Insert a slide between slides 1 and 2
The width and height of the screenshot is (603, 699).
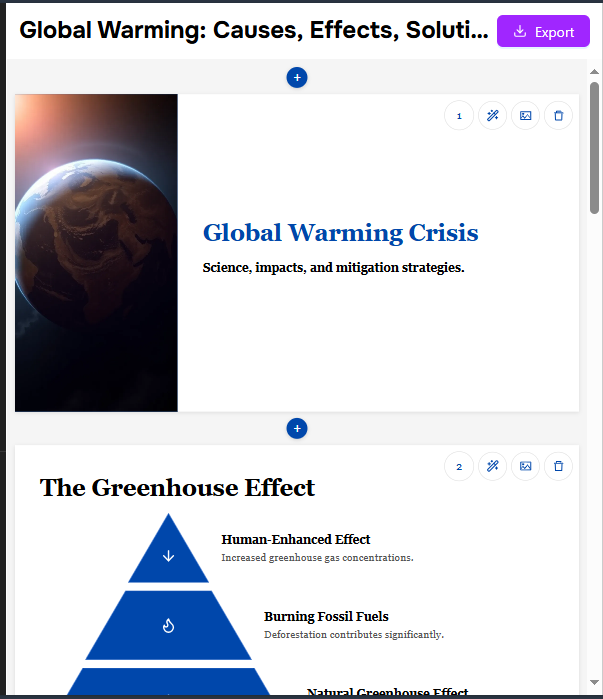297,428
